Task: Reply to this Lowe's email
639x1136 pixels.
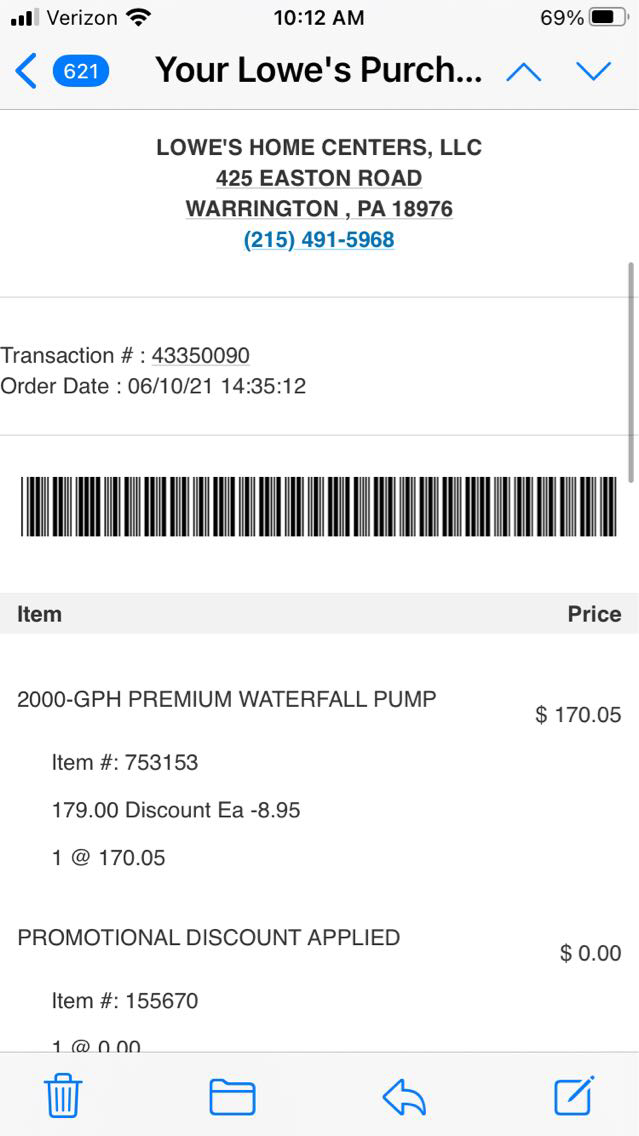Action: tap(404, 1097)
